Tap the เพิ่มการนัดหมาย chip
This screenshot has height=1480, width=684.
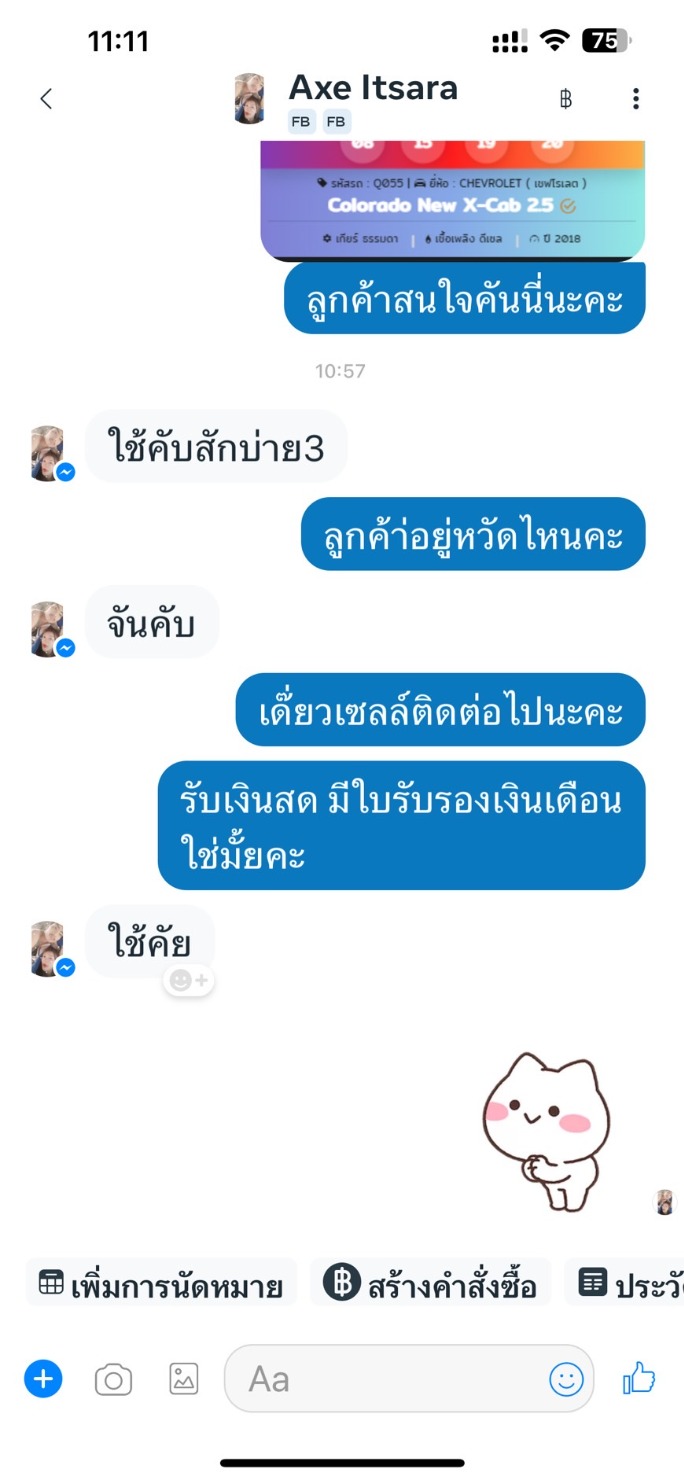point(161,1285)
